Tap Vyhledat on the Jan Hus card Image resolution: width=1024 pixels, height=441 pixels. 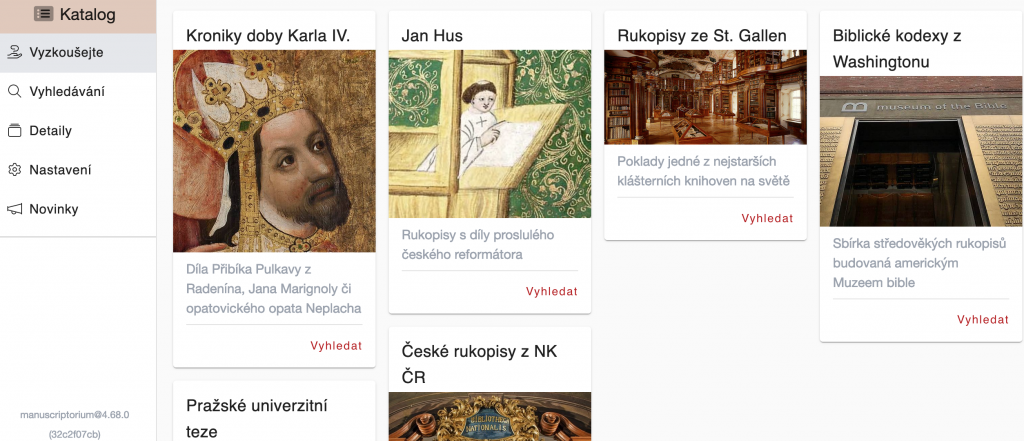click(552, 291)
